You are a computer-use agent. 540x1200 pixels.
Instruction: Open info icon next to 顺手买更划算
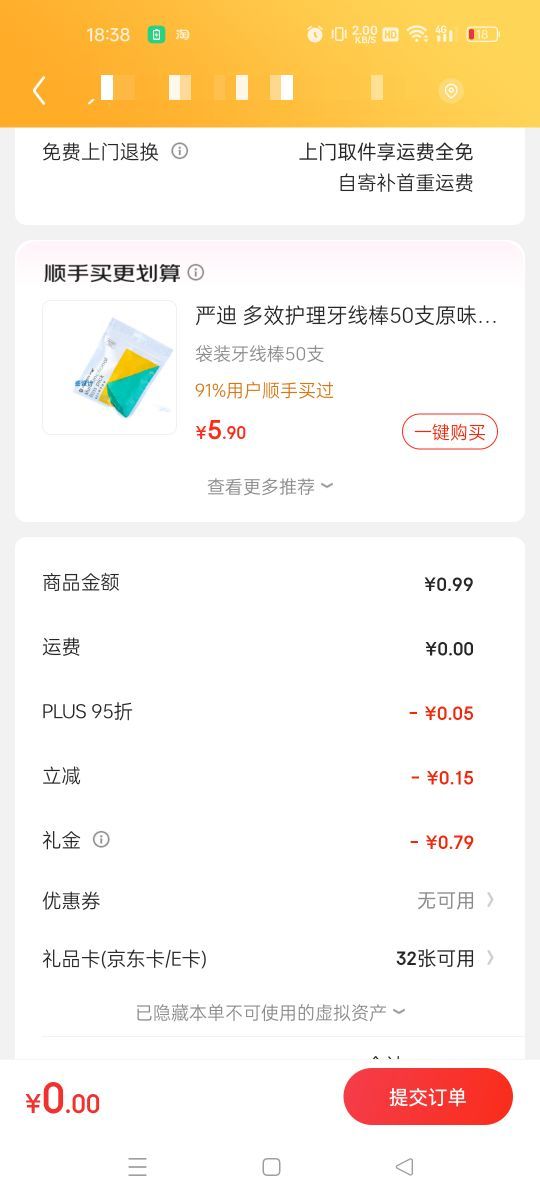(x=196, y=272)
